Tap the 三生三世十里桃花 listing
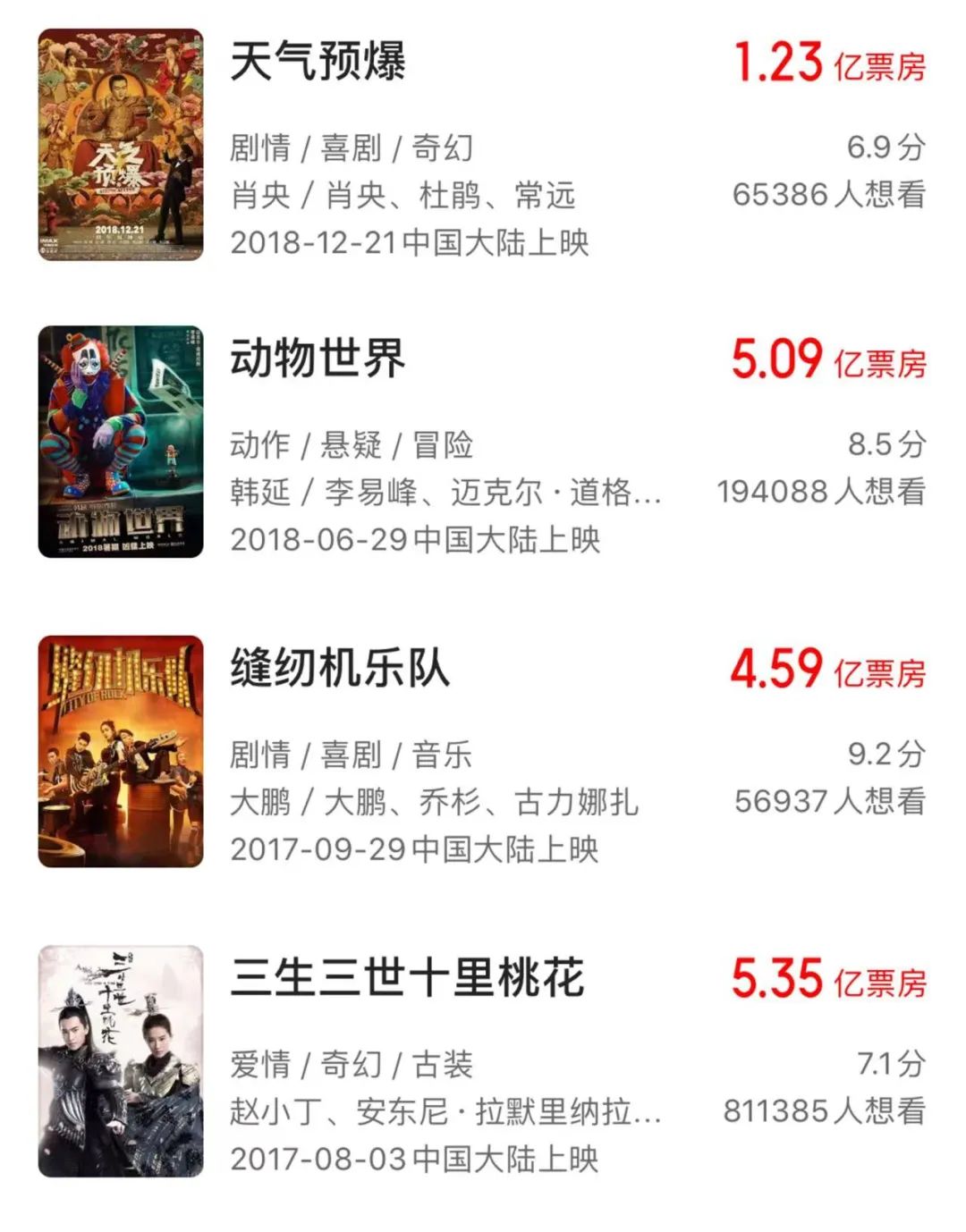 pyautogui.click(x=407, y=977)
